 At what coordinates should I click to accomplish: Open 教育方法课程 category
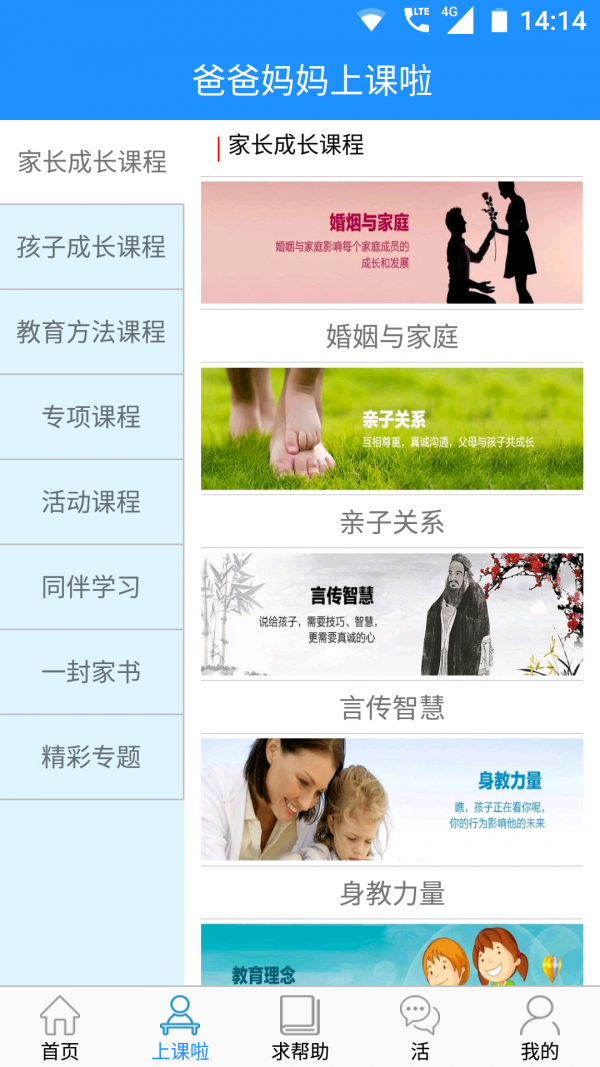pyautogui.click(x=92, y=332)
